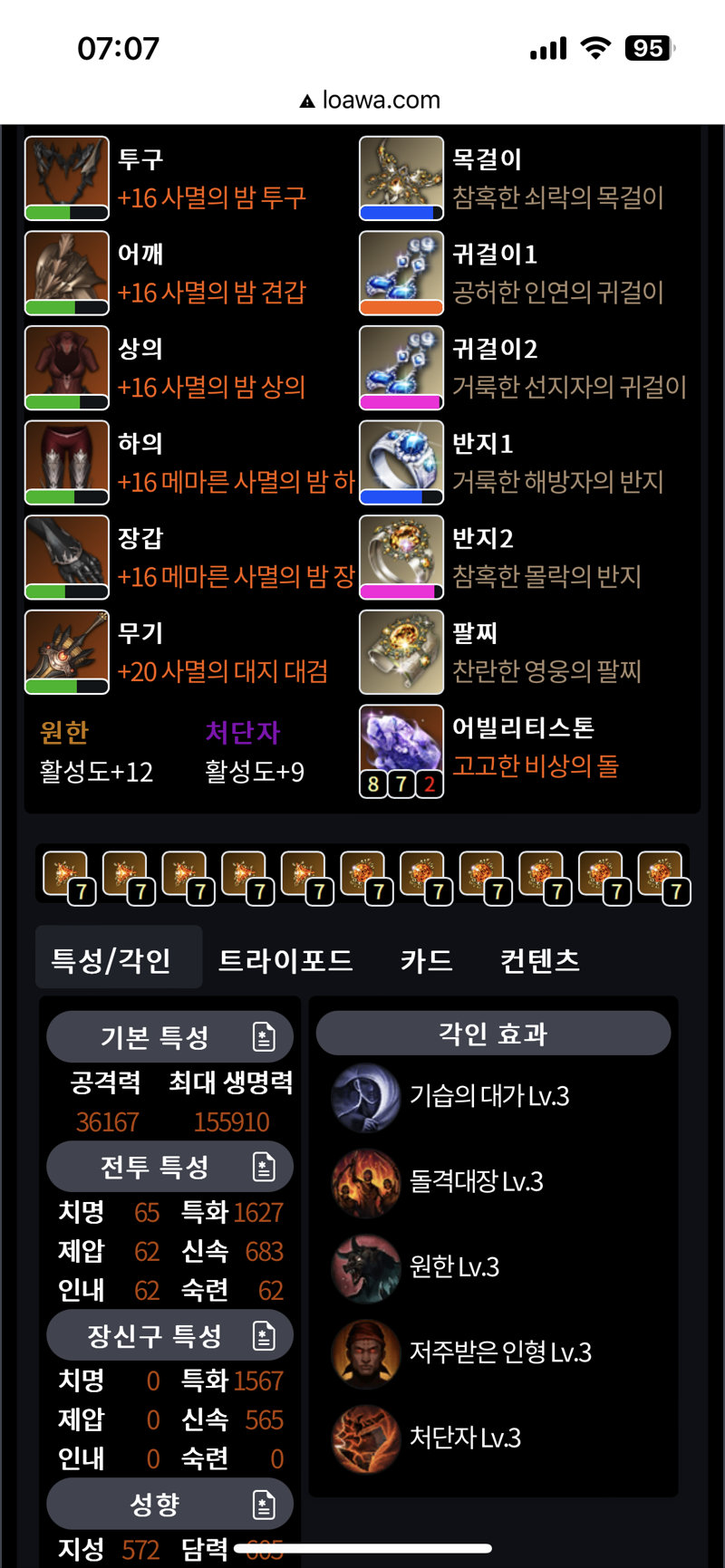Viewport: 725px width, 1568px height.
Task: Tap the detail icon beside 장신구 특성
Action: click(x=264, y=1335)
